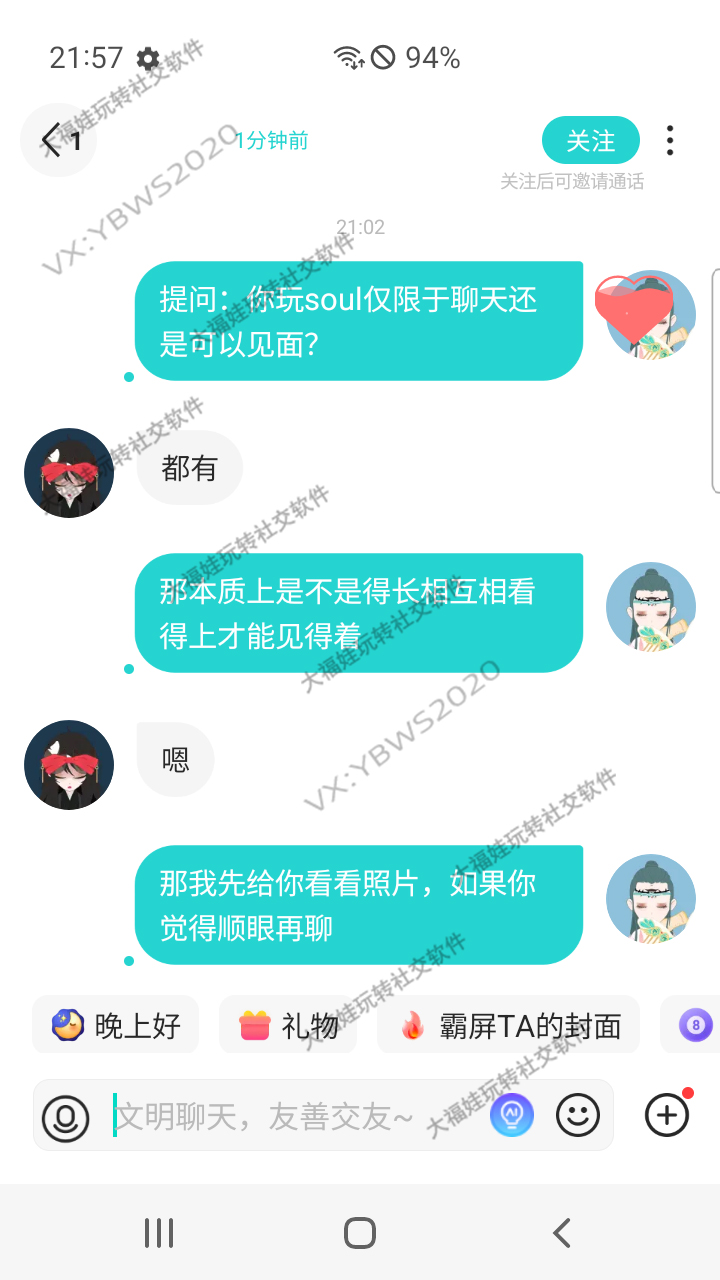Open the 礼物 gift chip
The image size is (720, 1280).
pyautogui.click(x=288, y=1025)
